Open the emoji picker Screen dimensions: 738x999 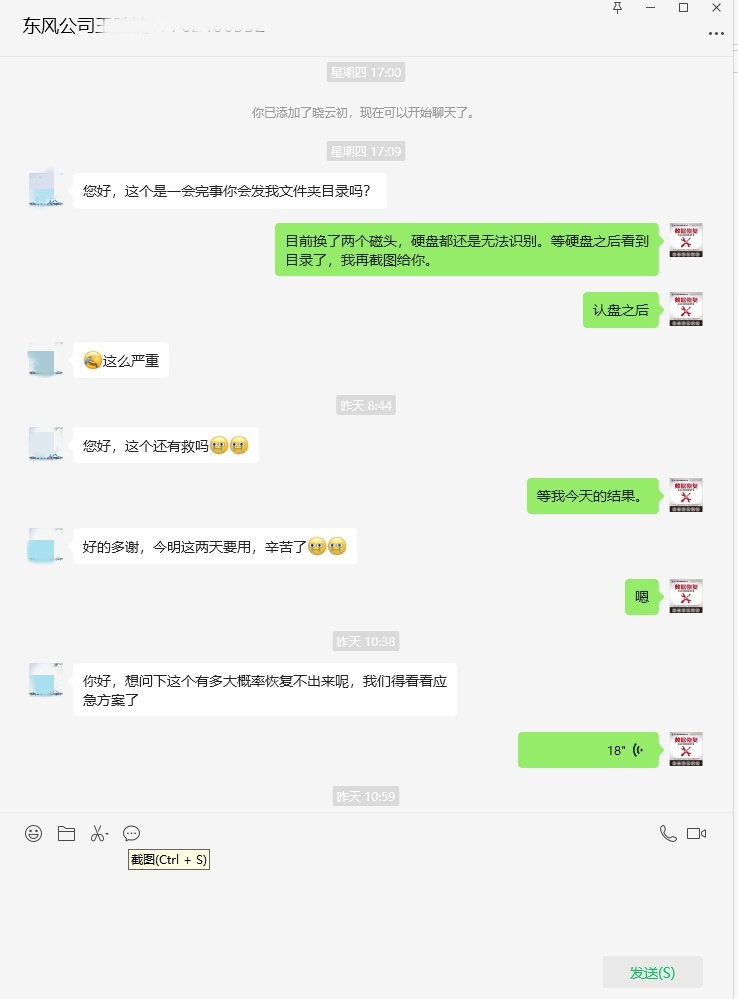34,833
